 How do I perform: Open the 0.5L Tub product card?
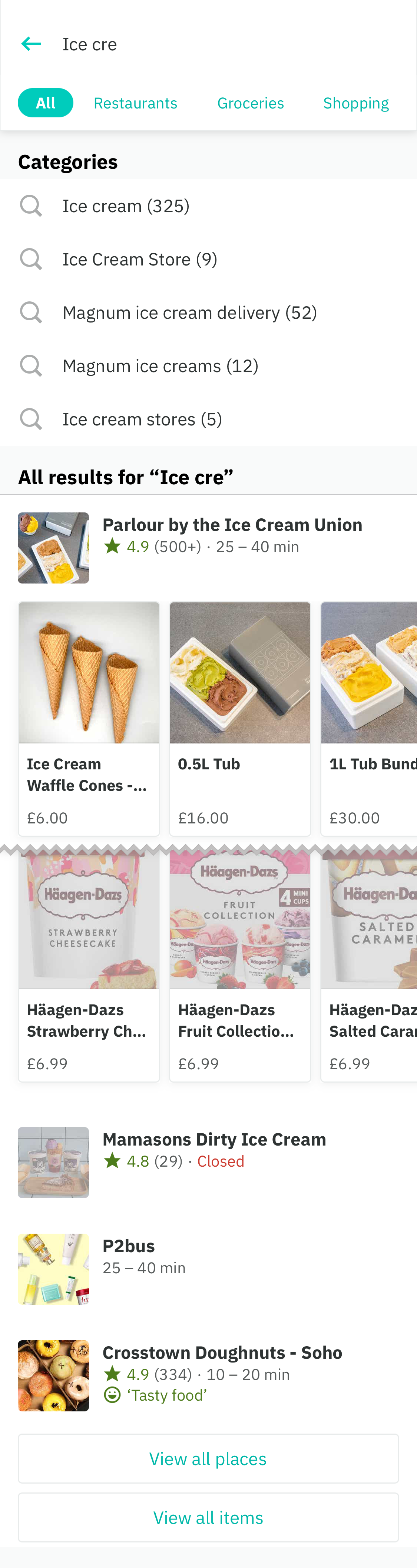click(x=240, y=718)
